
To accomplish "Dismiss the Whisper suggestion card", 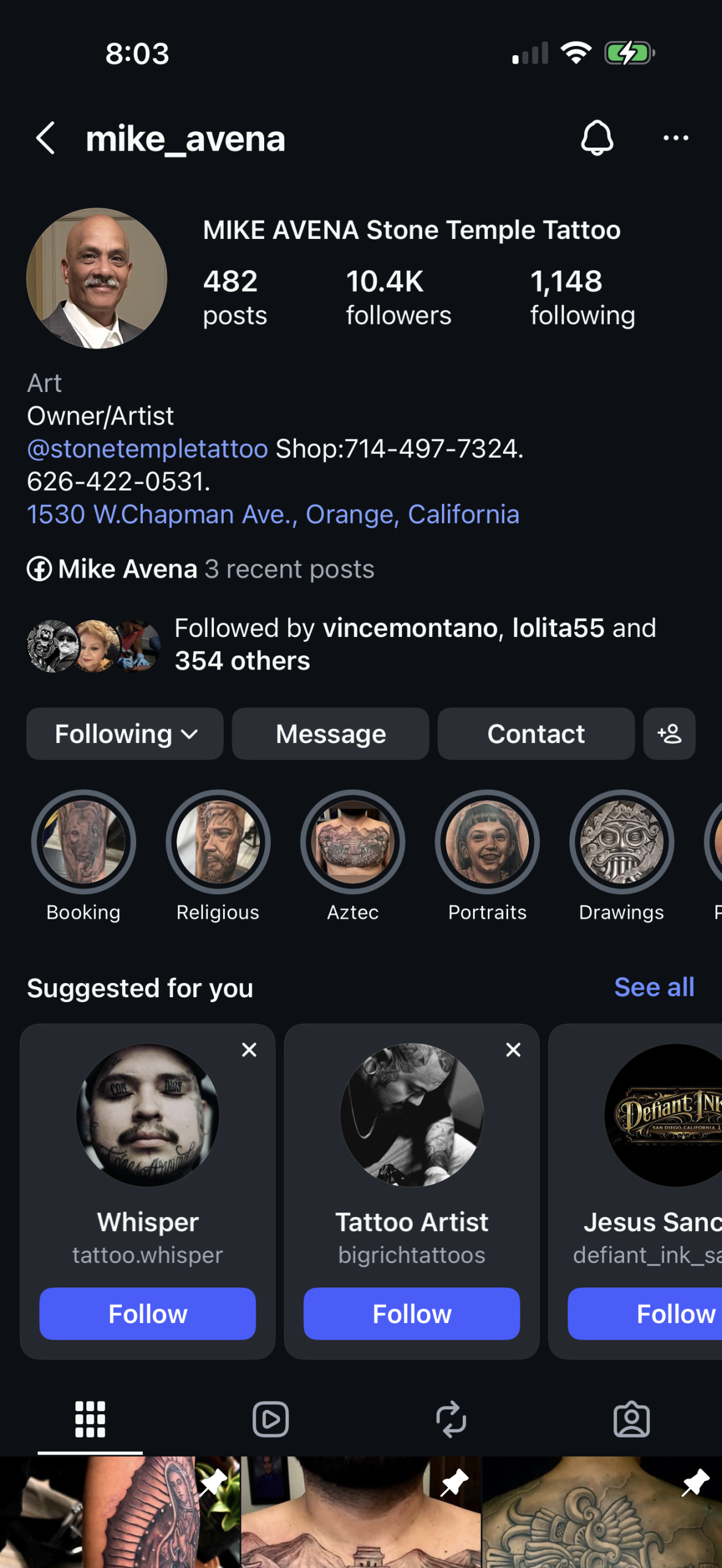I will point(249,1050).
